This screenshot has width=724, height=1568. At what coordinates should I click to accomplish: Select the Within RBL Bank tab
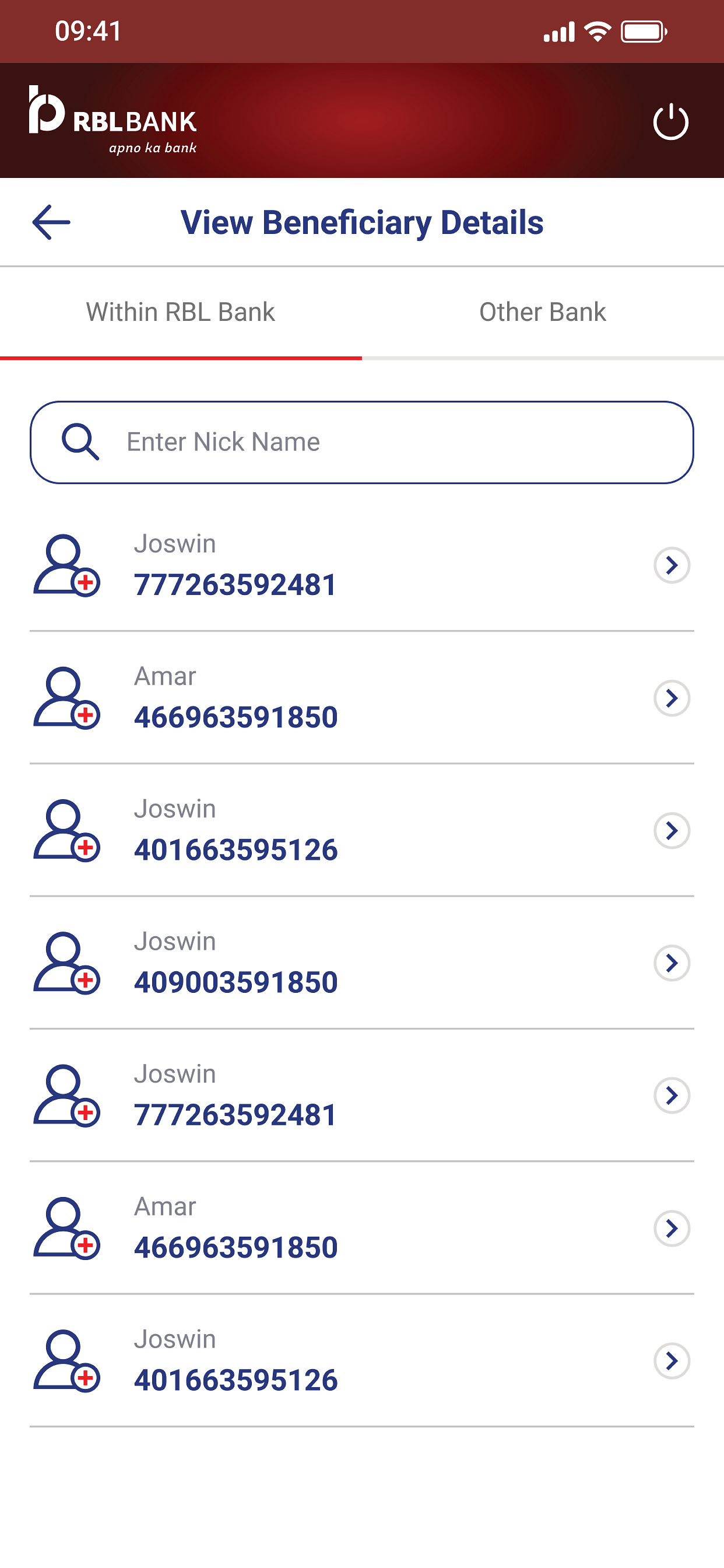point(181,312)
